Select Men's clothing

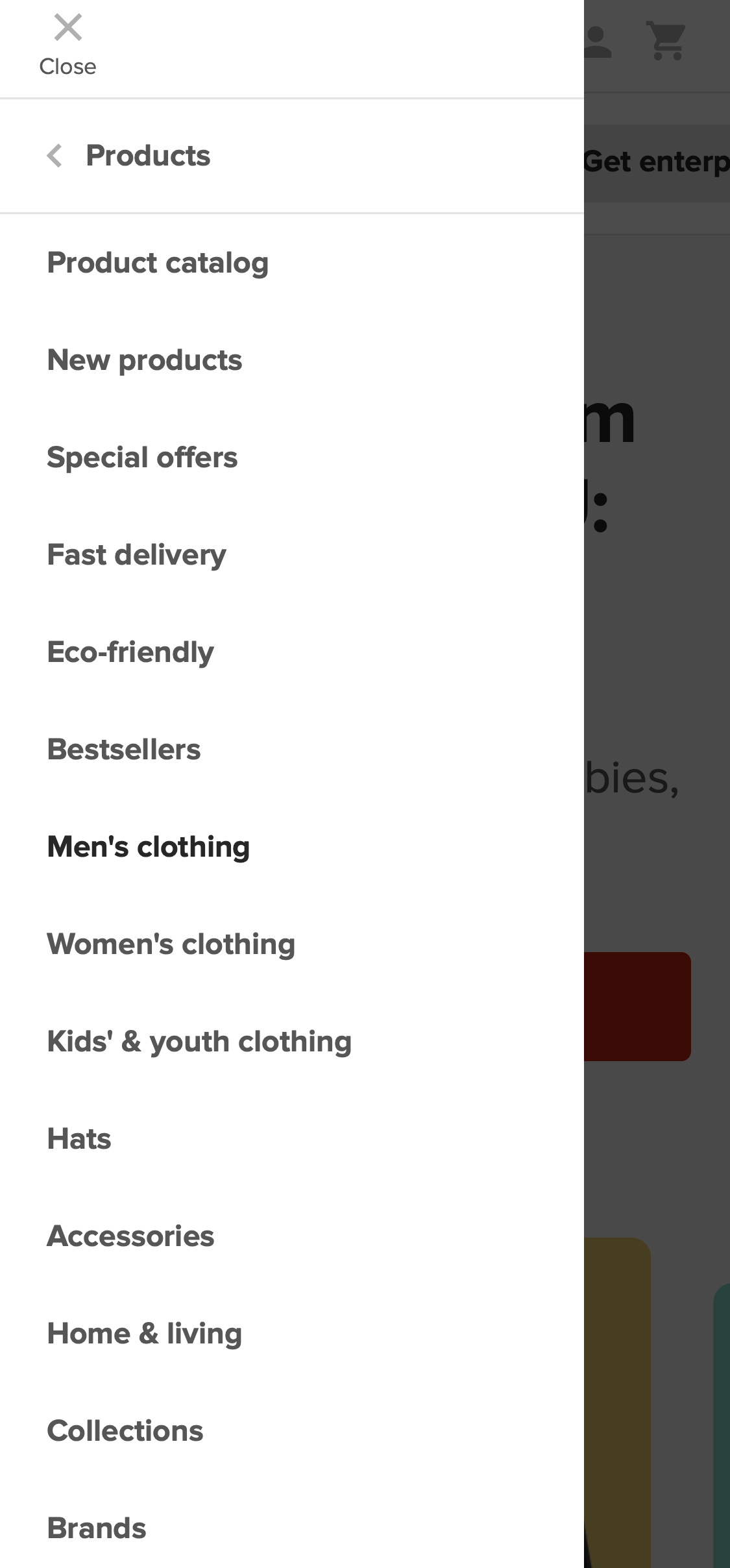tap(147, 847)
